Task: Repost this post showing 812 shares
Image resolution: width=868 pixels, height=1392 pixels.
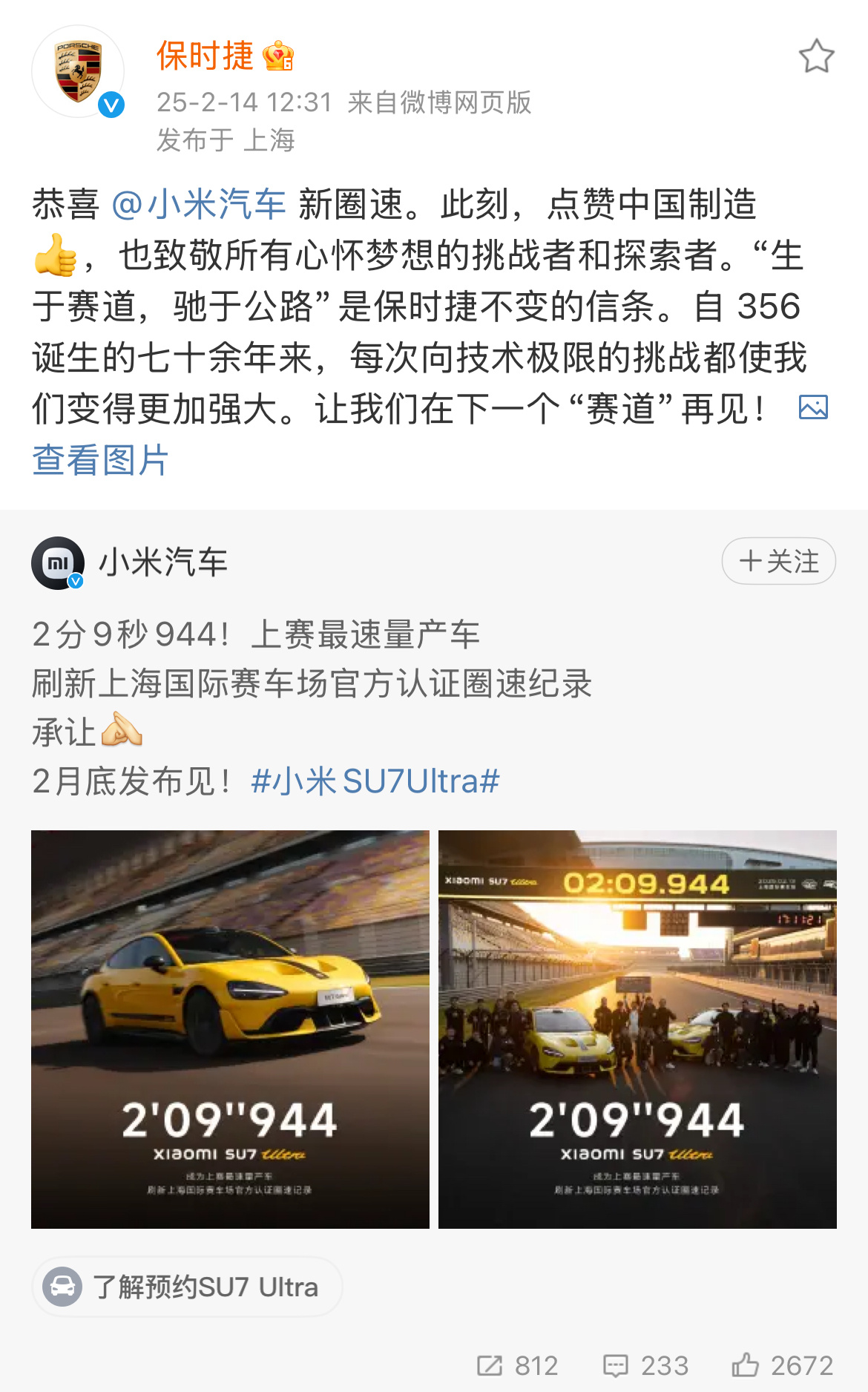Action: point(517,1365)
